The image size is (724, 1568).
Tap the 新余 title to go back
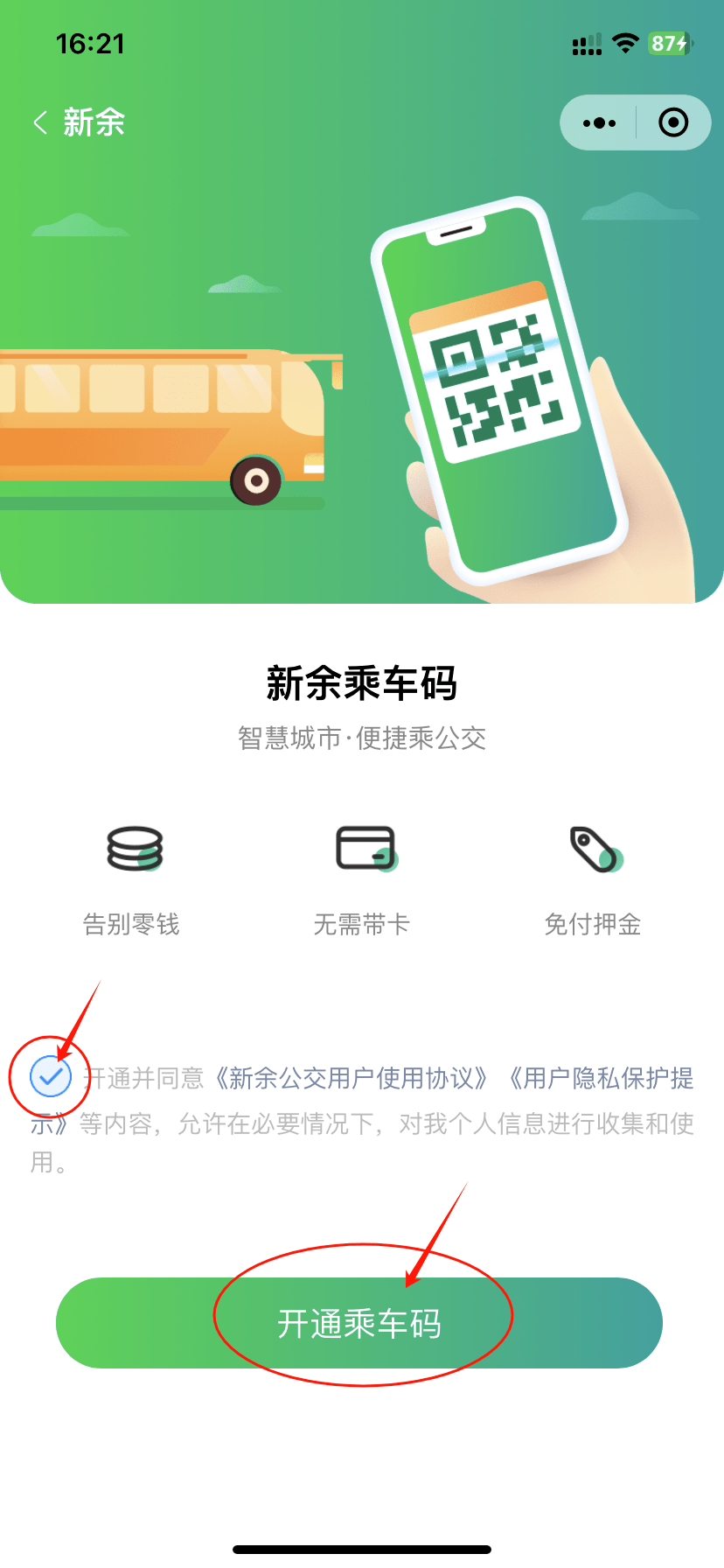[93, 122]
